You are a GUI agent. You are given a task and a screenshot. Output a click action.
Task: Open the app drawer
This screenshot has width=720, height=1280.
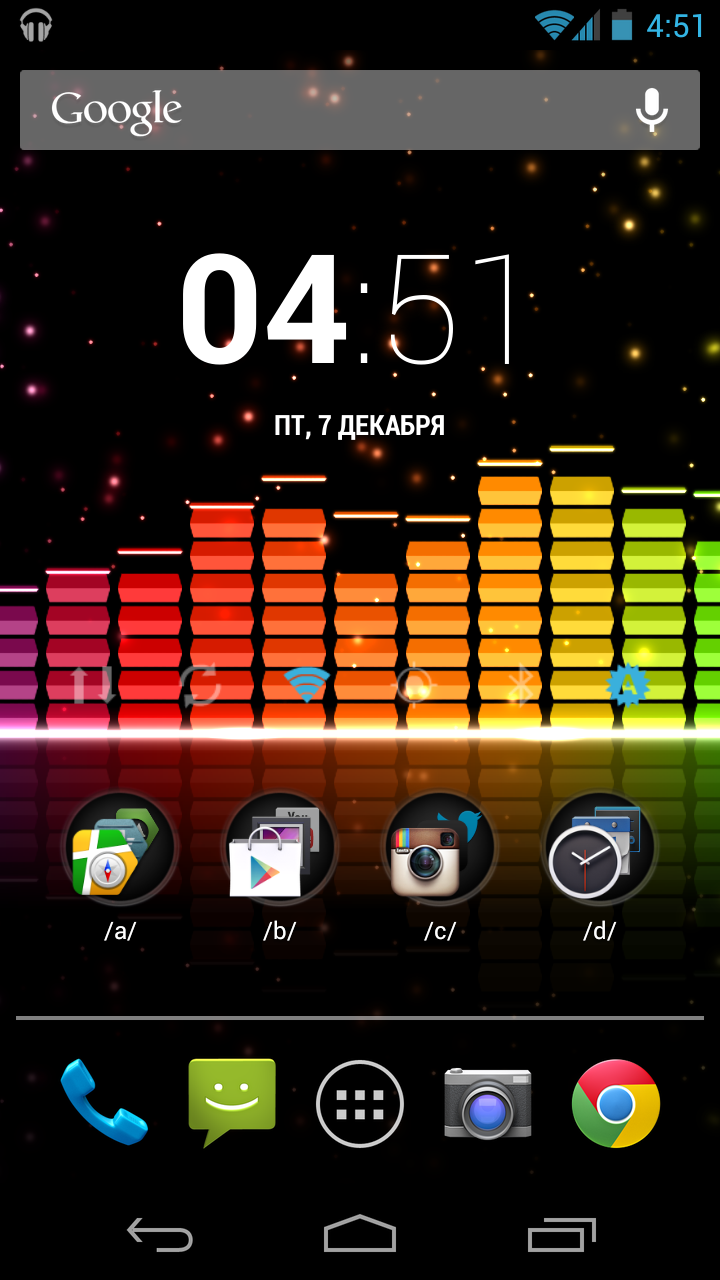click(360, 1103)
